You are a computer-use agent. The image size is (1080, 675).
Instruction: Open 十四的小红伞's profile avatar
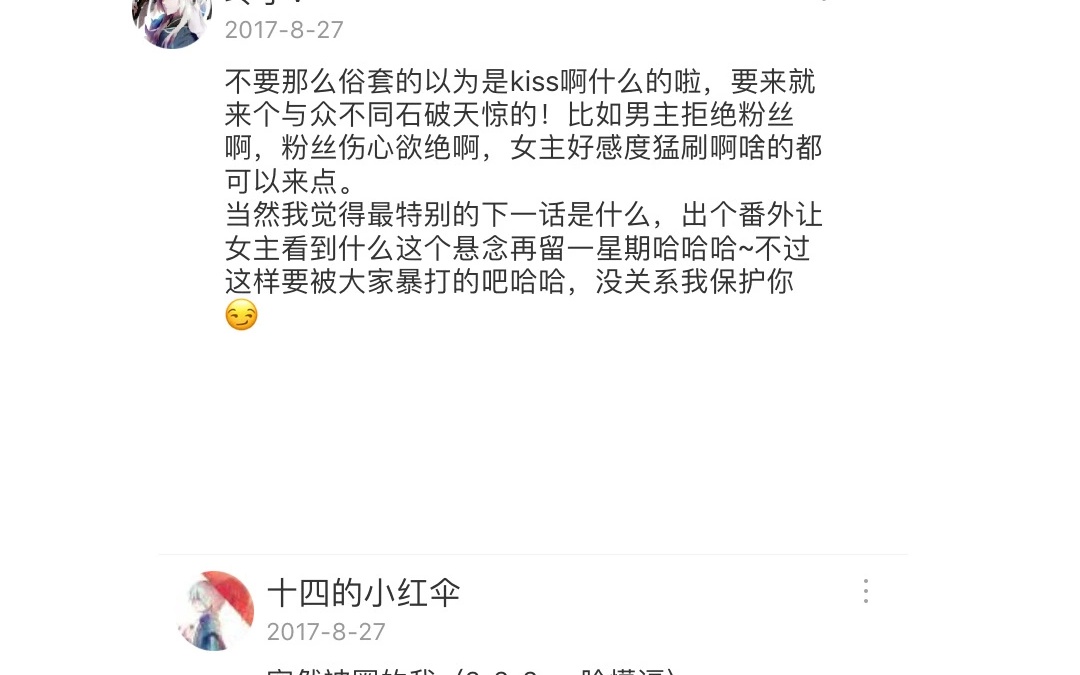tap(214, 611)
